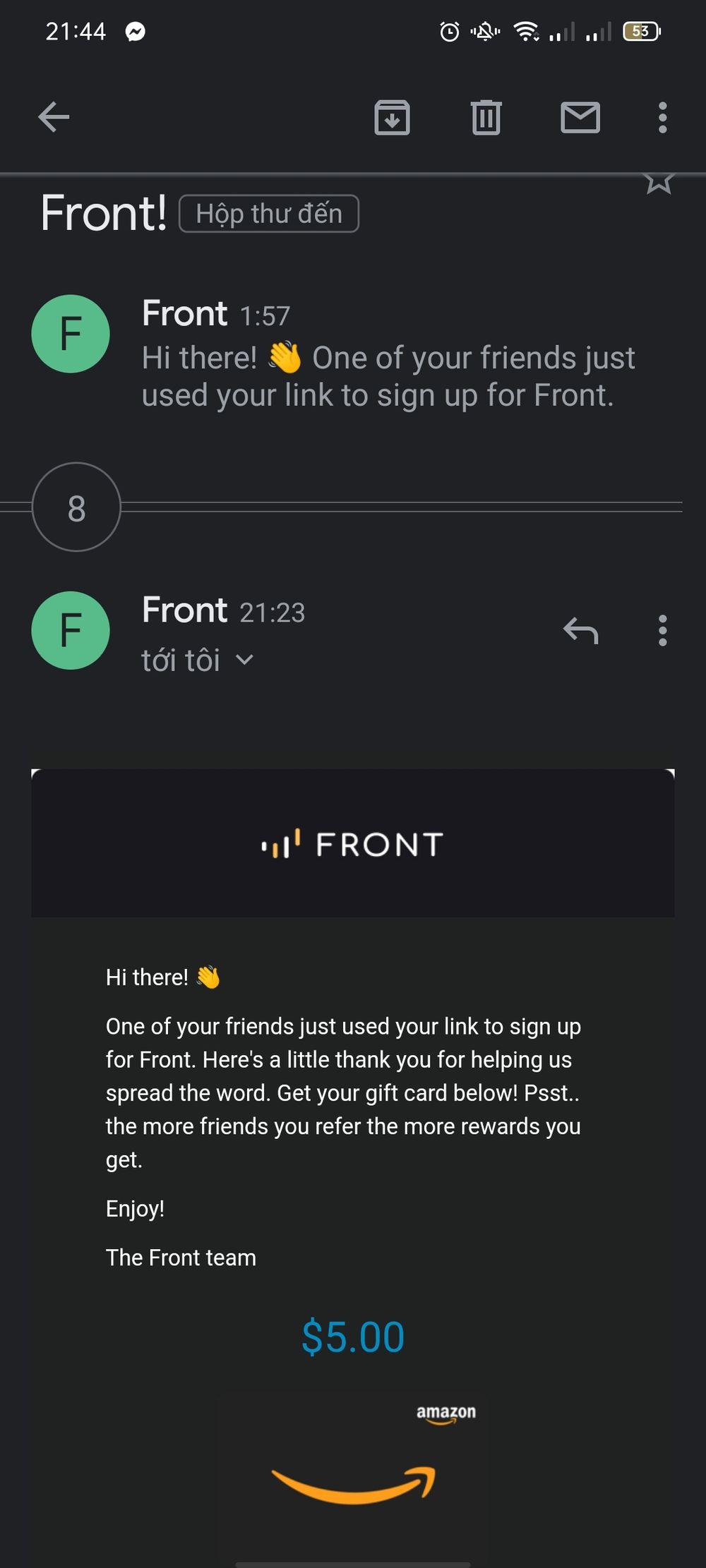
Task: Open the top bar overflow menu
Action: tap(662, 117)
